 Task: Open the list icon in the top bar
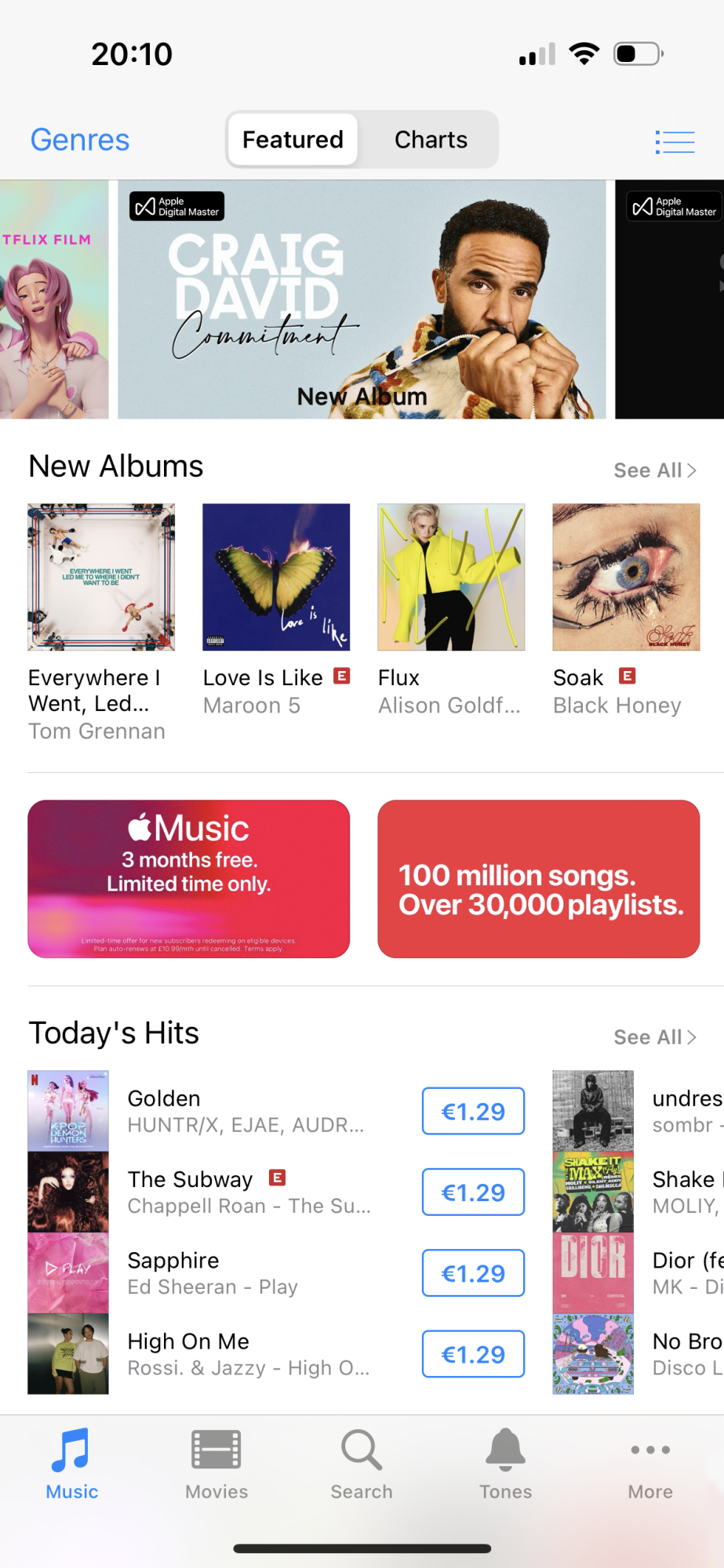[x=675, y=142]
